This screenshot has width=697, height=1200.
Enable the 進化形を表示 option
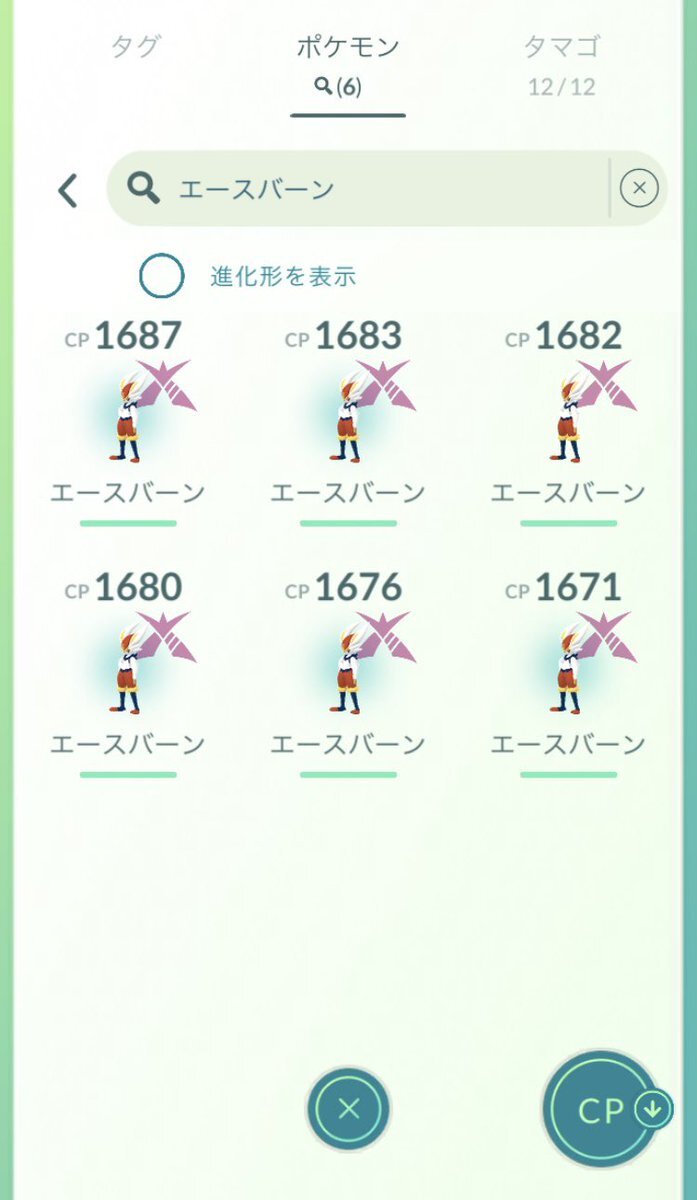coord(162,277)
